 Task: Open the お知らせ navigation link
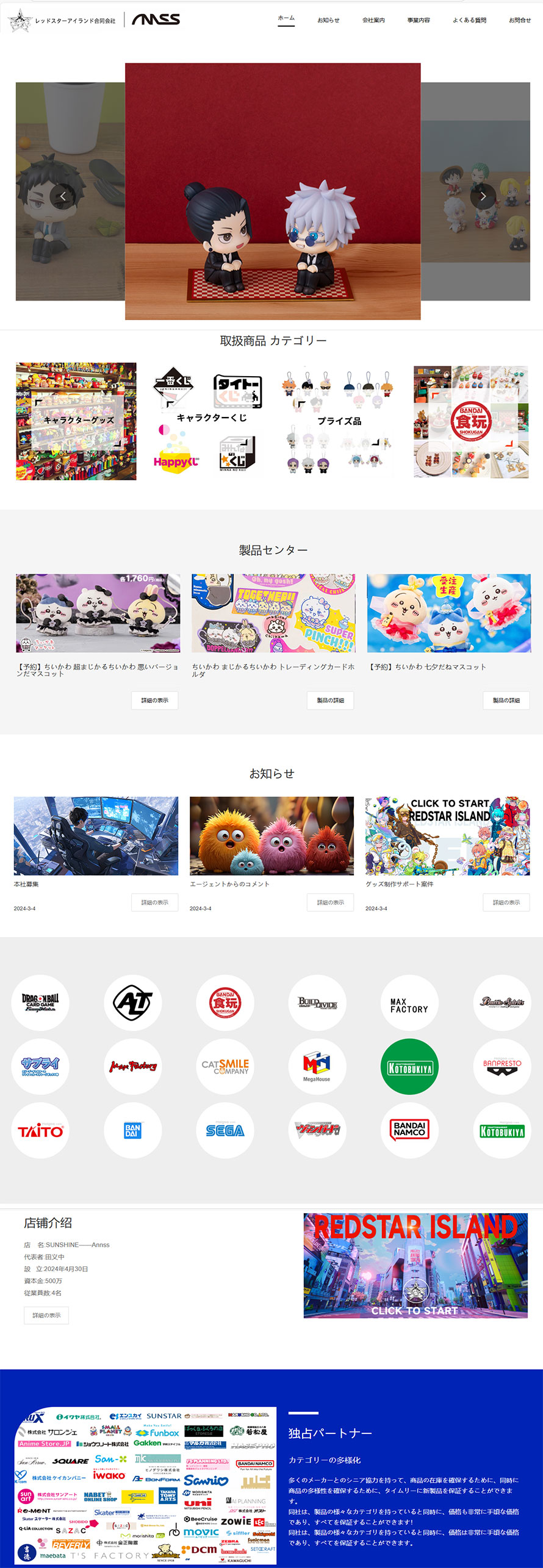click(x=328, y=20)
